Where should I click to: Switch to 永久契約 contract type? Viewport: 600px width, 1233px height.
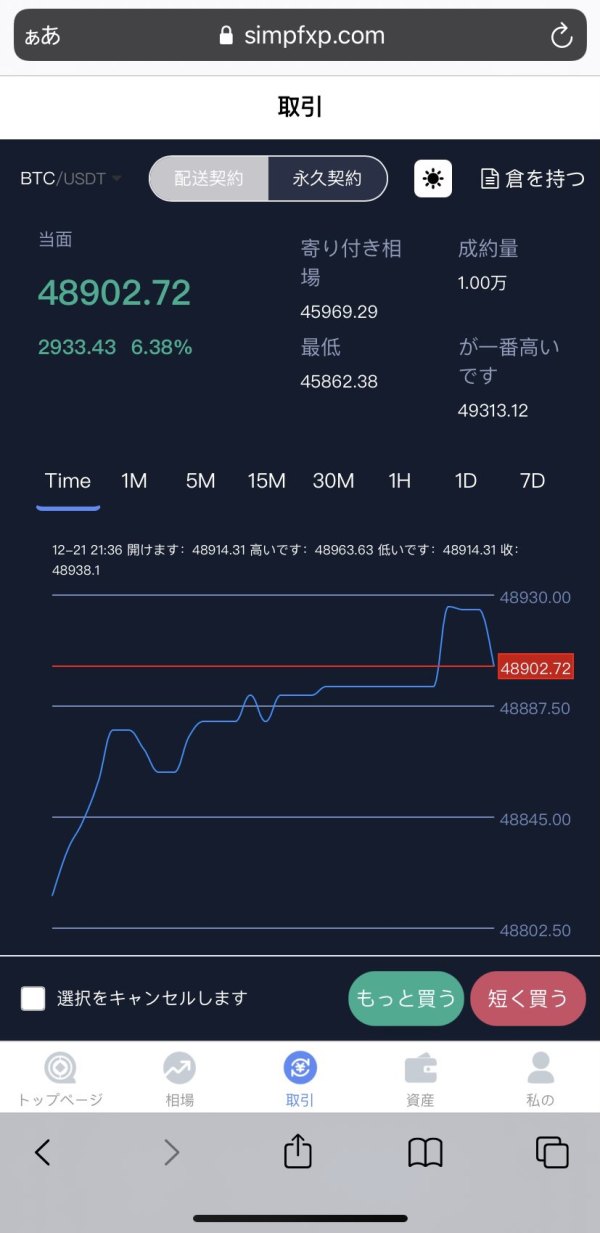(x=327, y=179)
